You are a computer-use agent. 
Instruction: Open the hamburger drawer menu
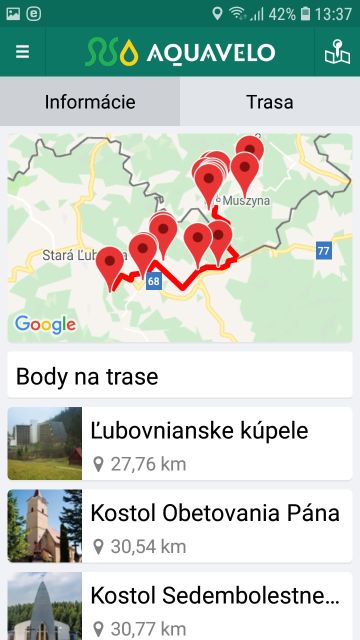coord(22,52)
